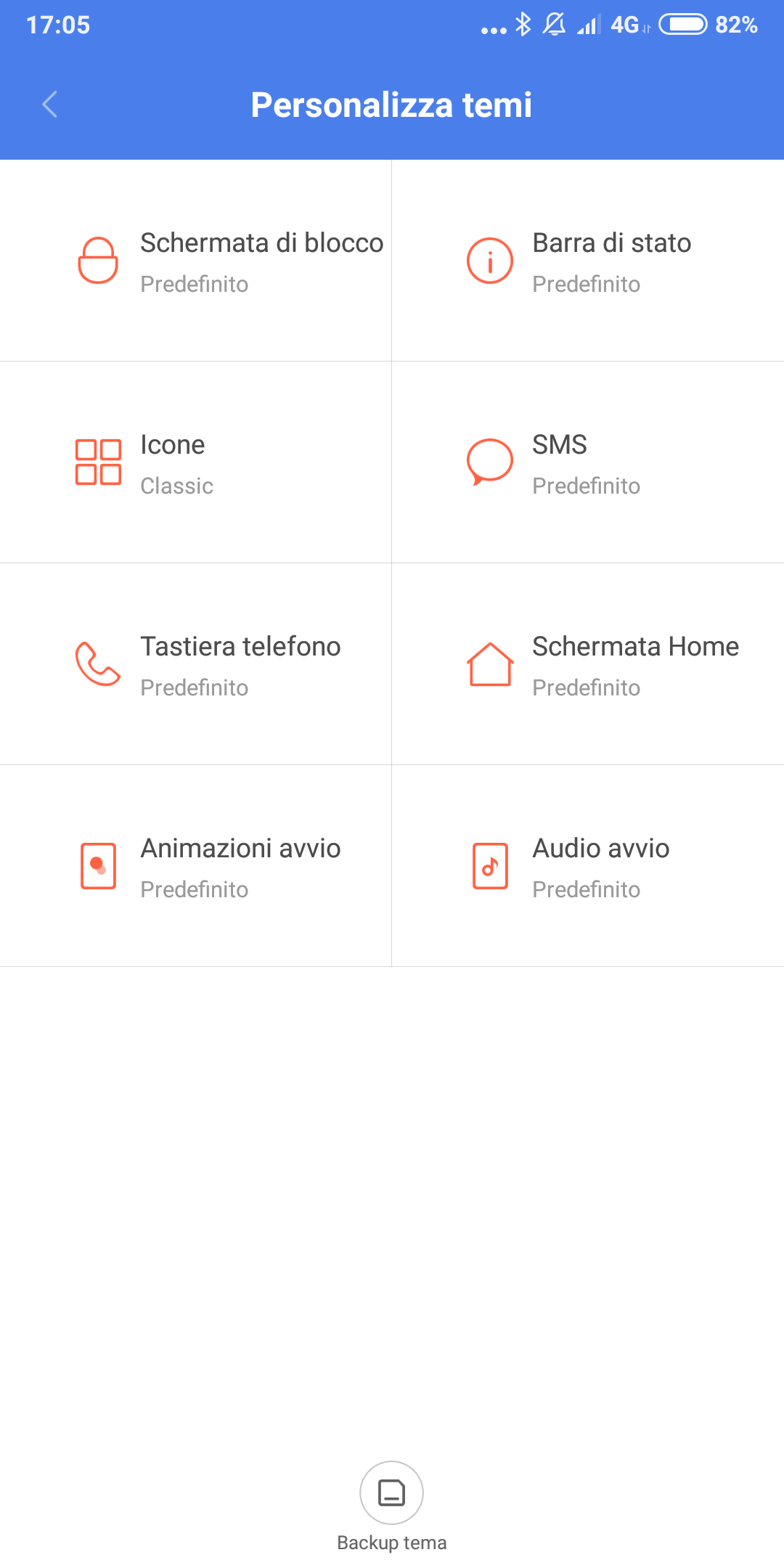Customize Tastiera telefono
Image resolution: width=784 pixels, height=1568 pixels.
click(x=196, y=664)
